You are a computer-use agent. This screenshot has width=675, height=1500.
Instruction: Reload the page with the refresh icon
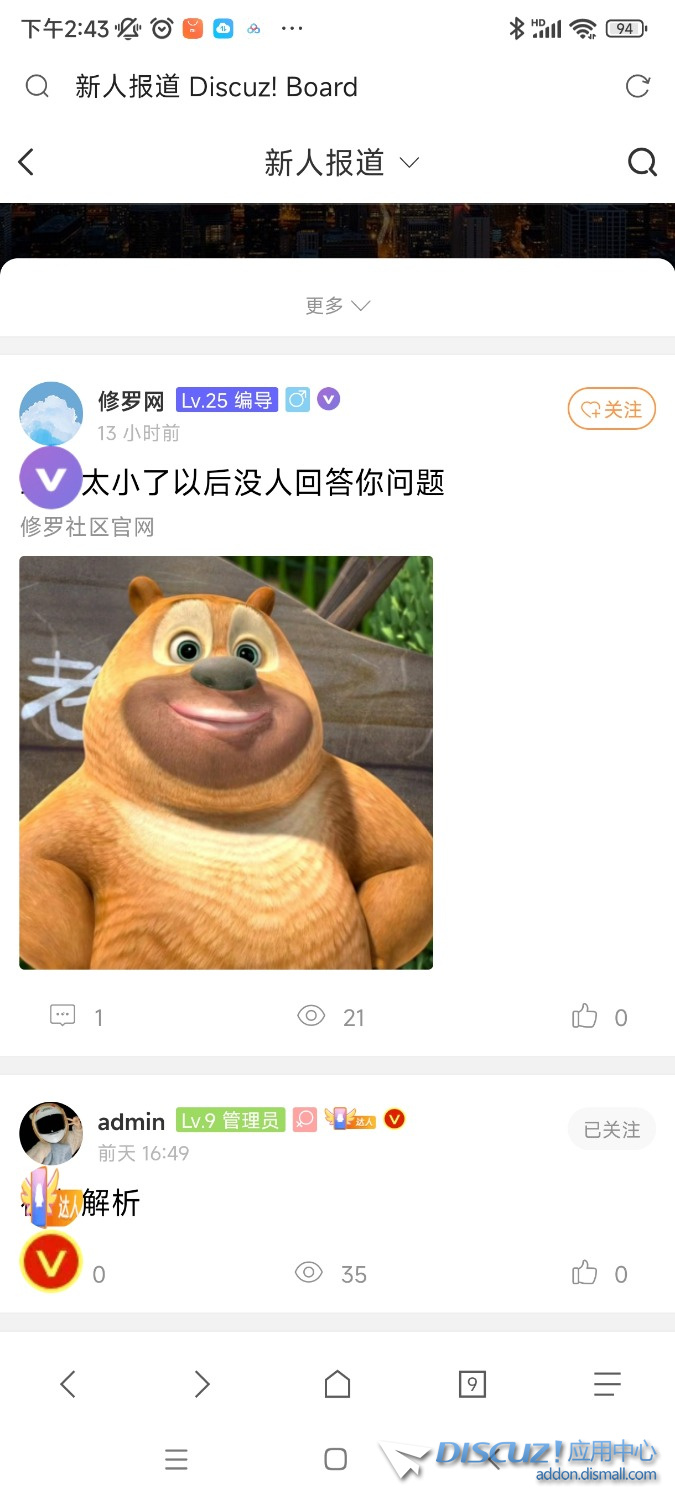(637, 87)
